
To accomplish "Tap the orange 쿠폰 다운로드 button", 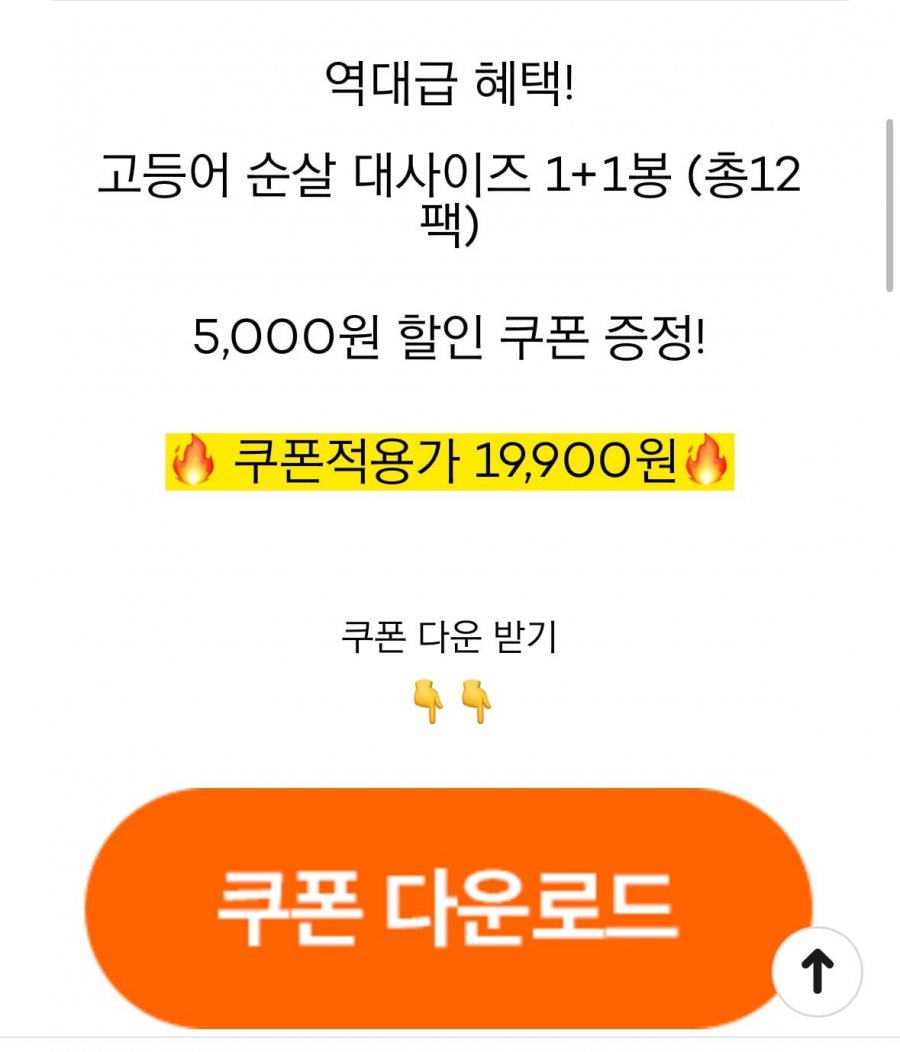I will [x=447, y=906].
